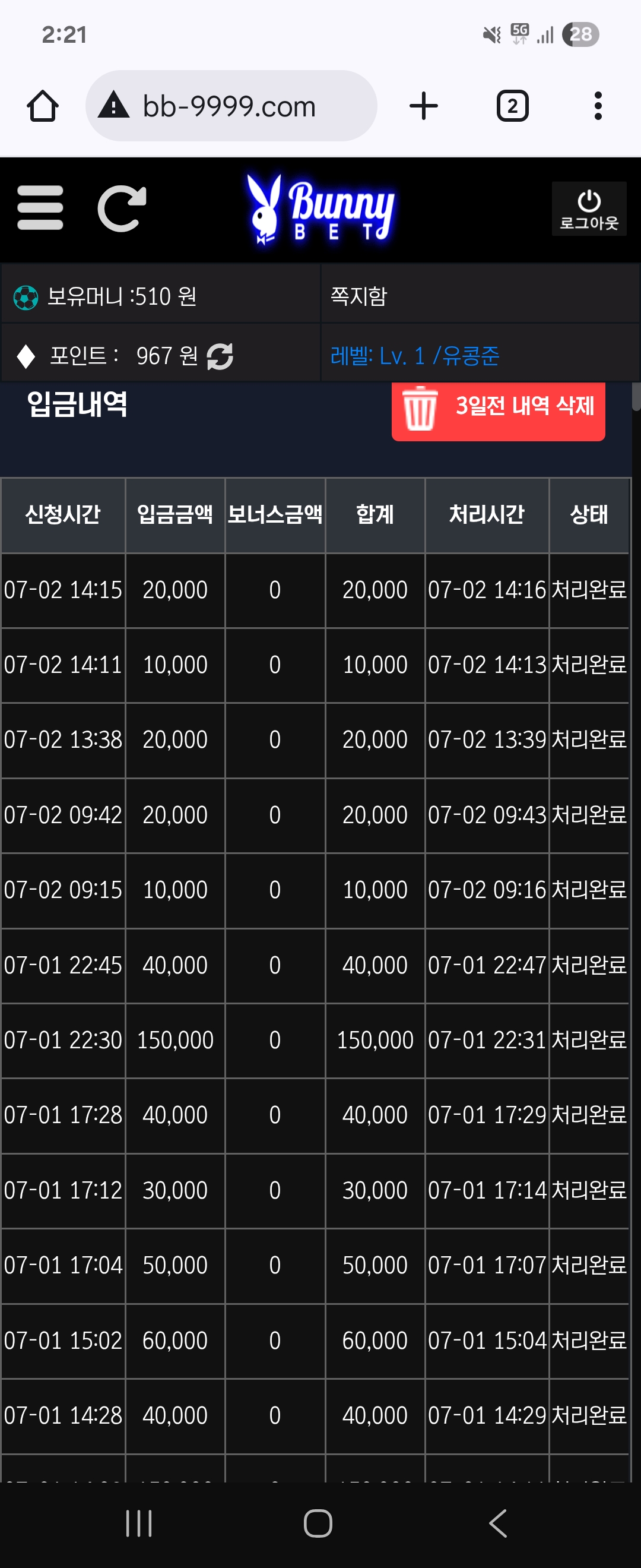Tap the 로그아웃 logout button
Screen dimensions: 641x1568
pos(588,209)
